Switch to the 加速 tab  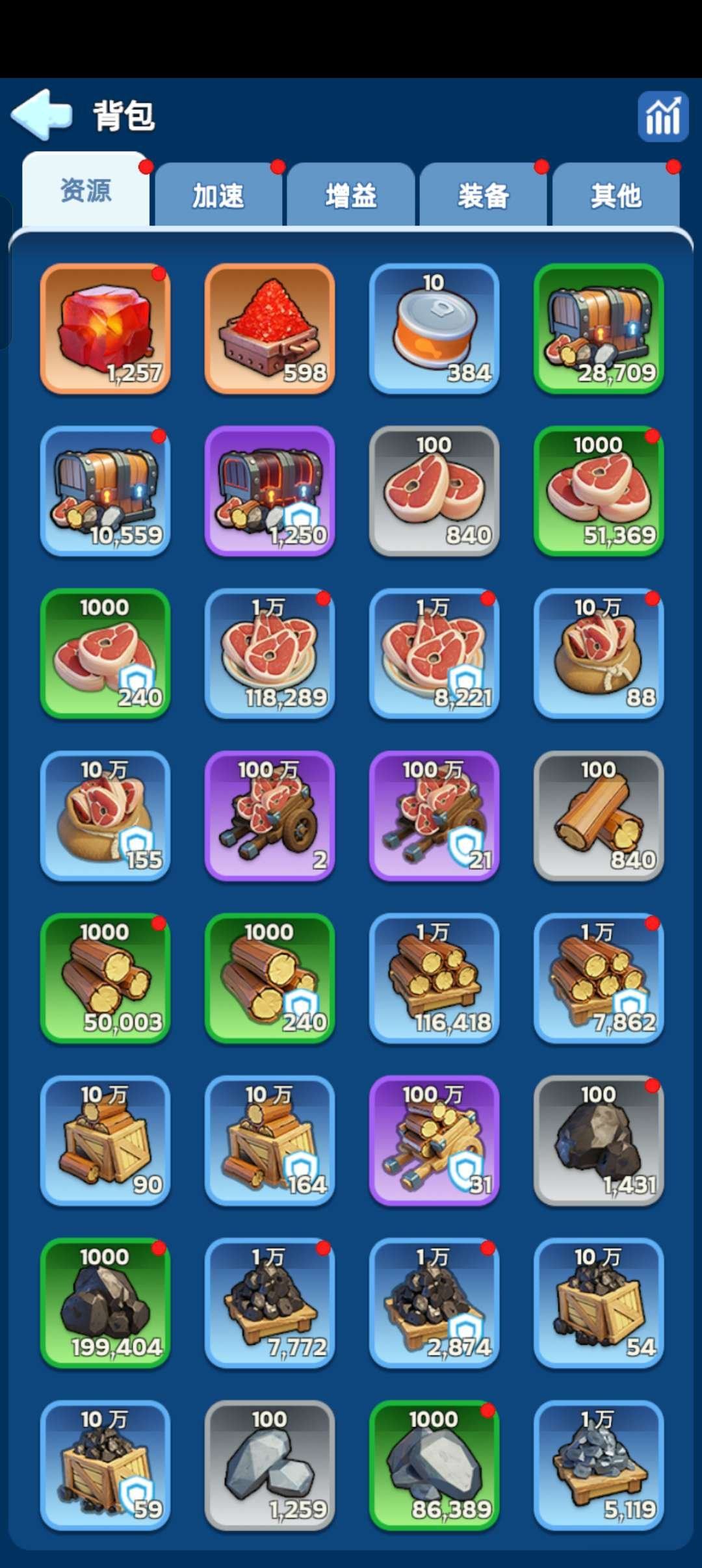click(218, 196)
